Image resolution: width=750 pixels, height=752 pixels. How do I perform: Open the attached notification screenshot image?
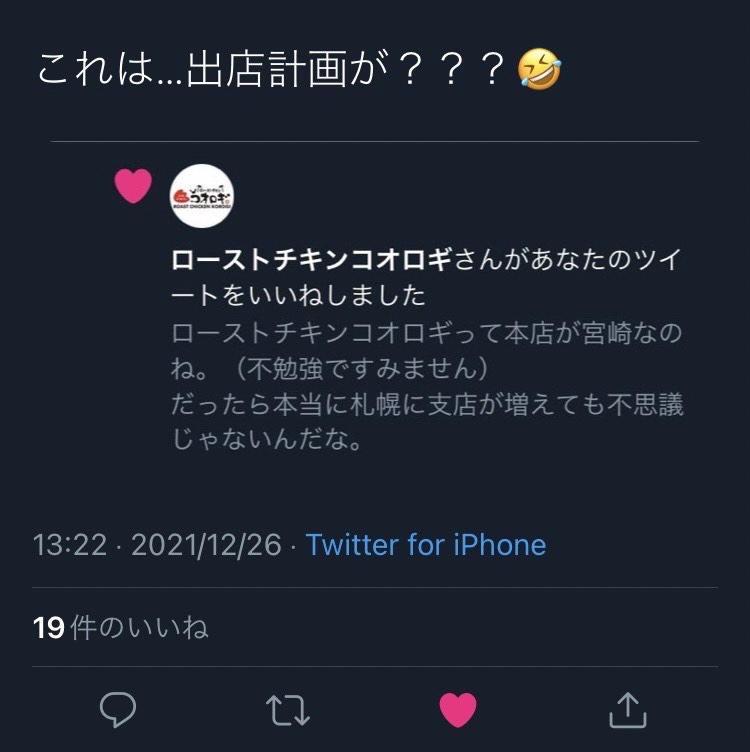375,309
